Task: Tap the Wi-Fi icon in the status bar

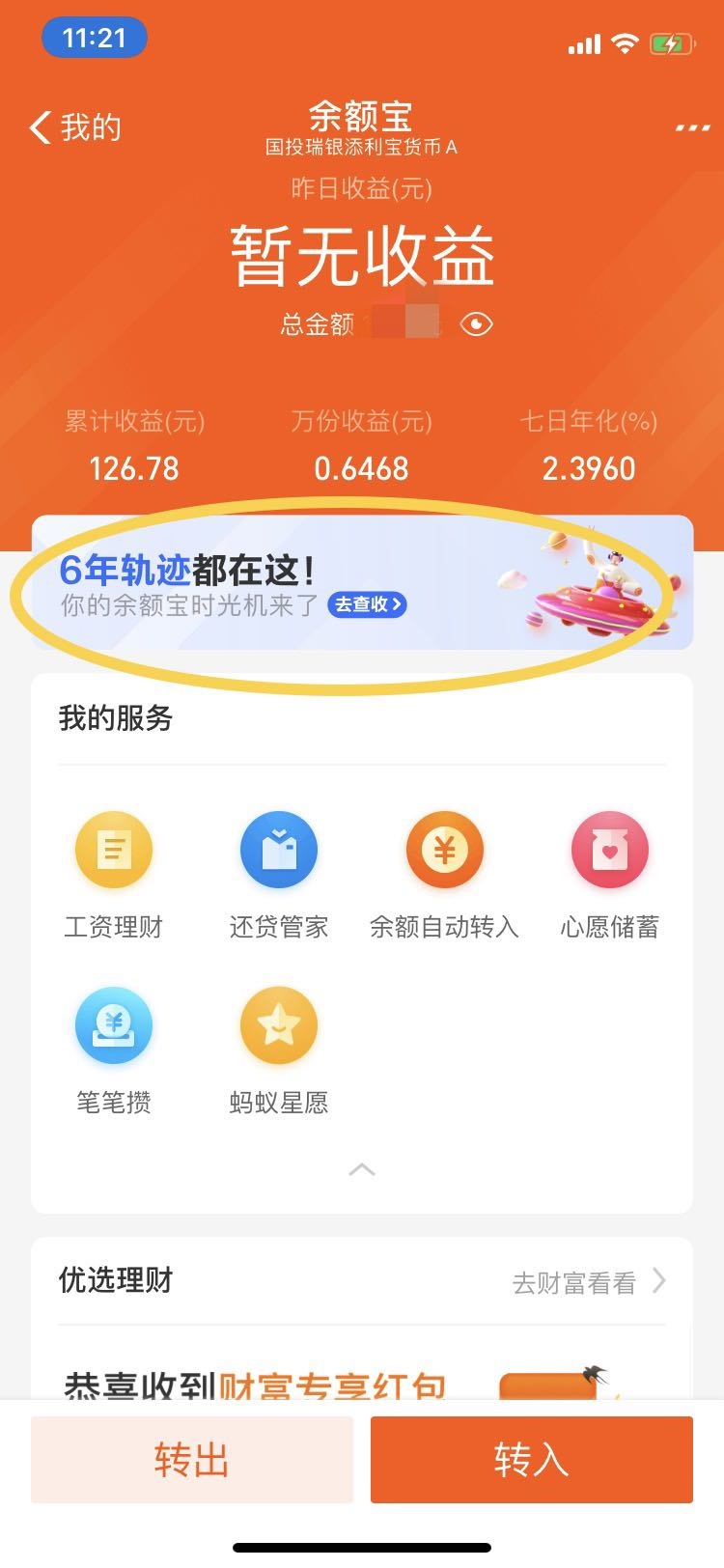Action: 624,42
